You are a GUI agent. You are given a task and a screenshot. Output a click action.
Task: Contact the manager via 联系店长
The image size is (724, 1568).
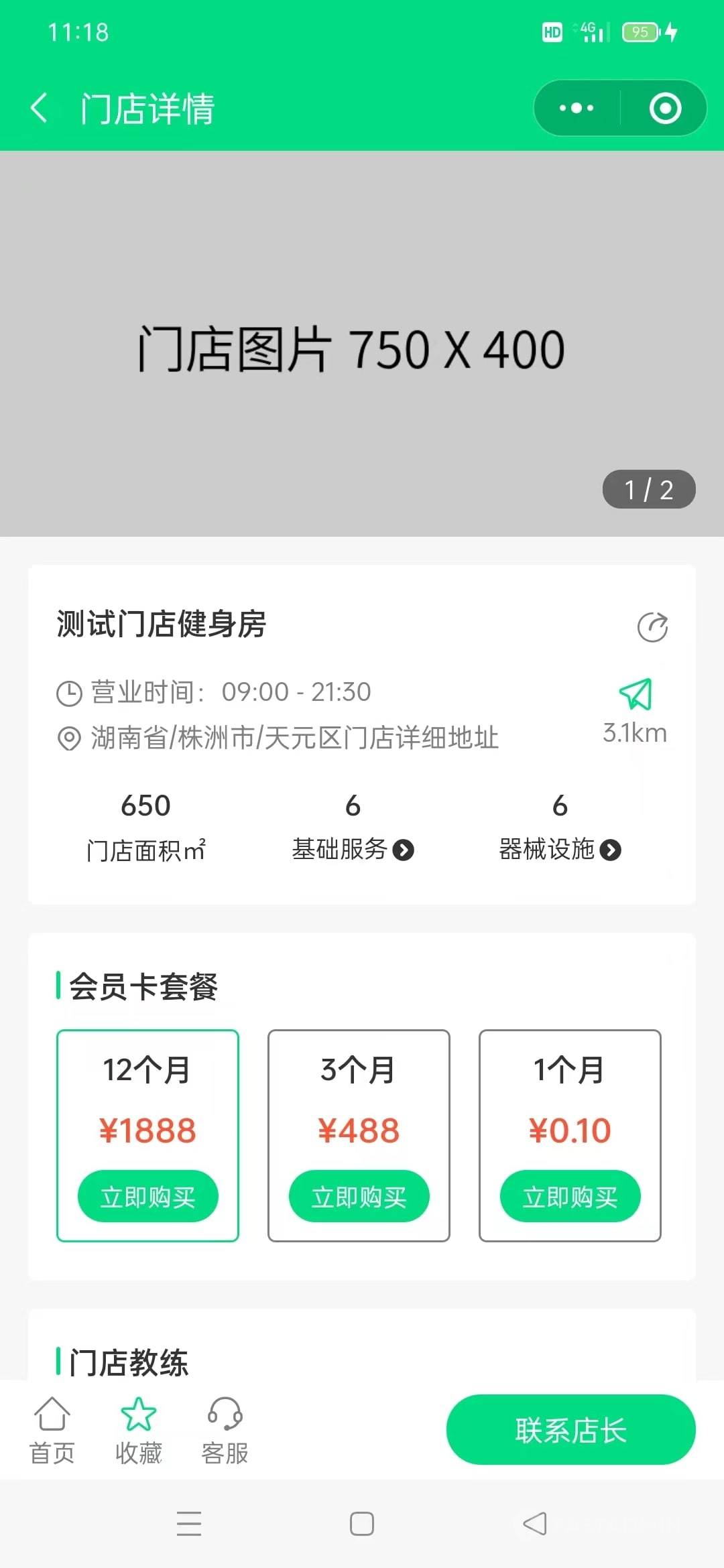(570, 1429)
